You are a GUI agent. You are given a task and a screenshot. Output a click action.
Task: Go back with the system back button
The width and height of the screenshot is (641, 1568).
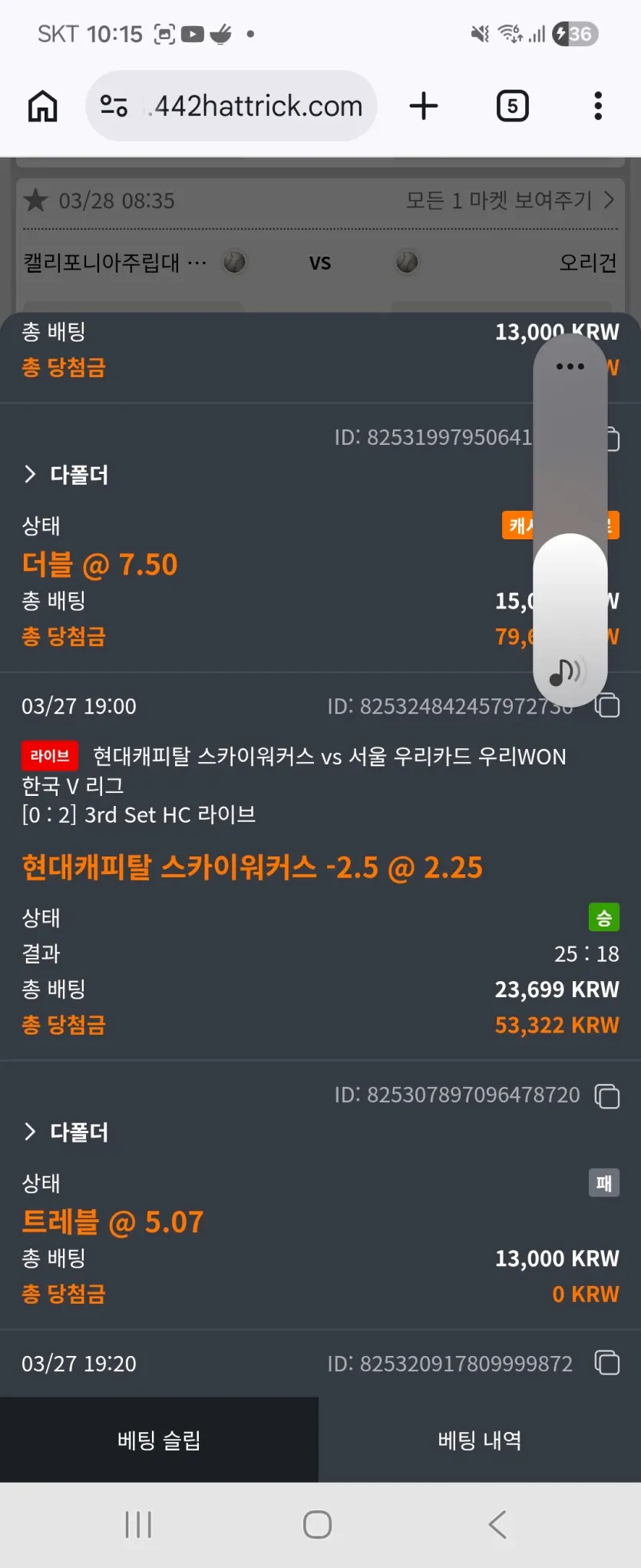point(497,1524)
